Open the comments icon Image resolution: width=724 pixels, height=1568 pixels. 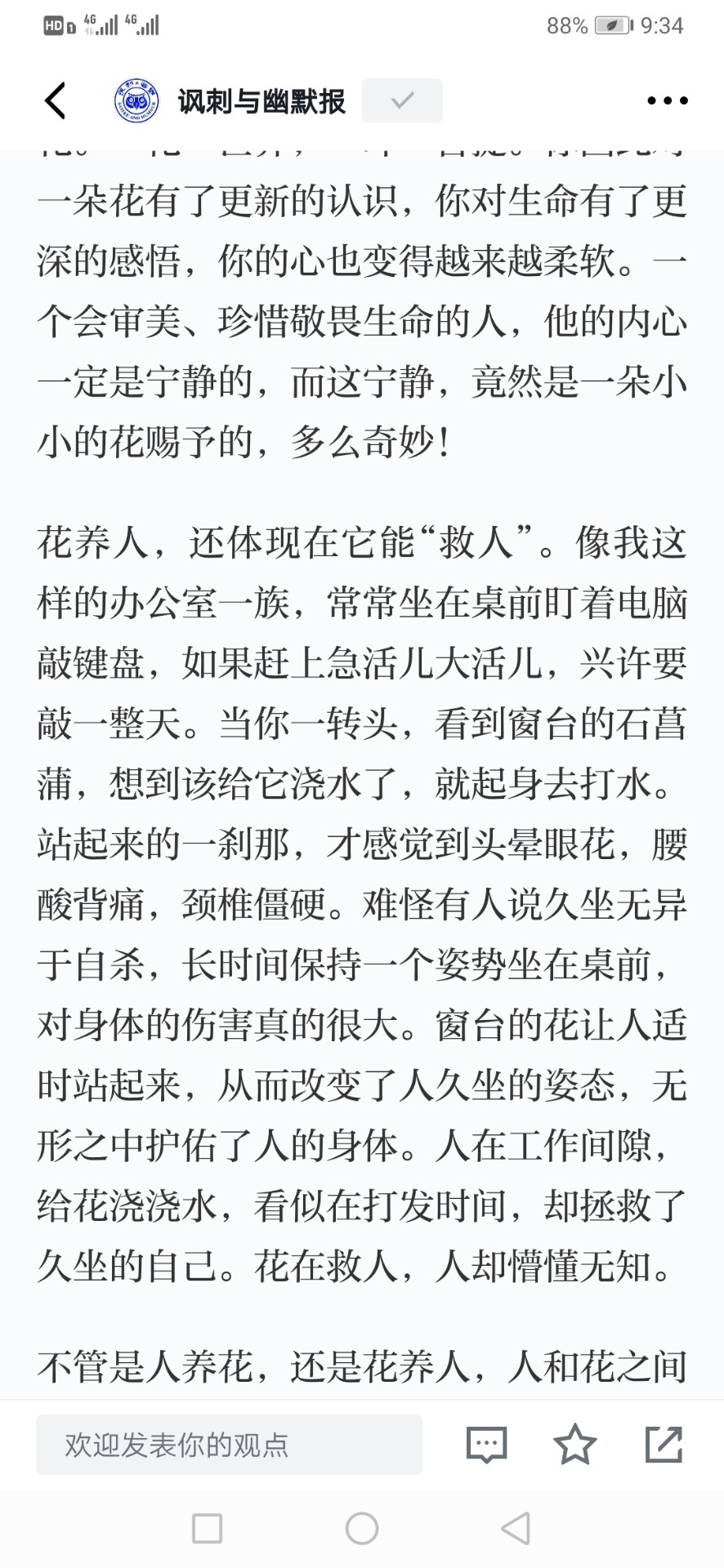(487, 1445)
